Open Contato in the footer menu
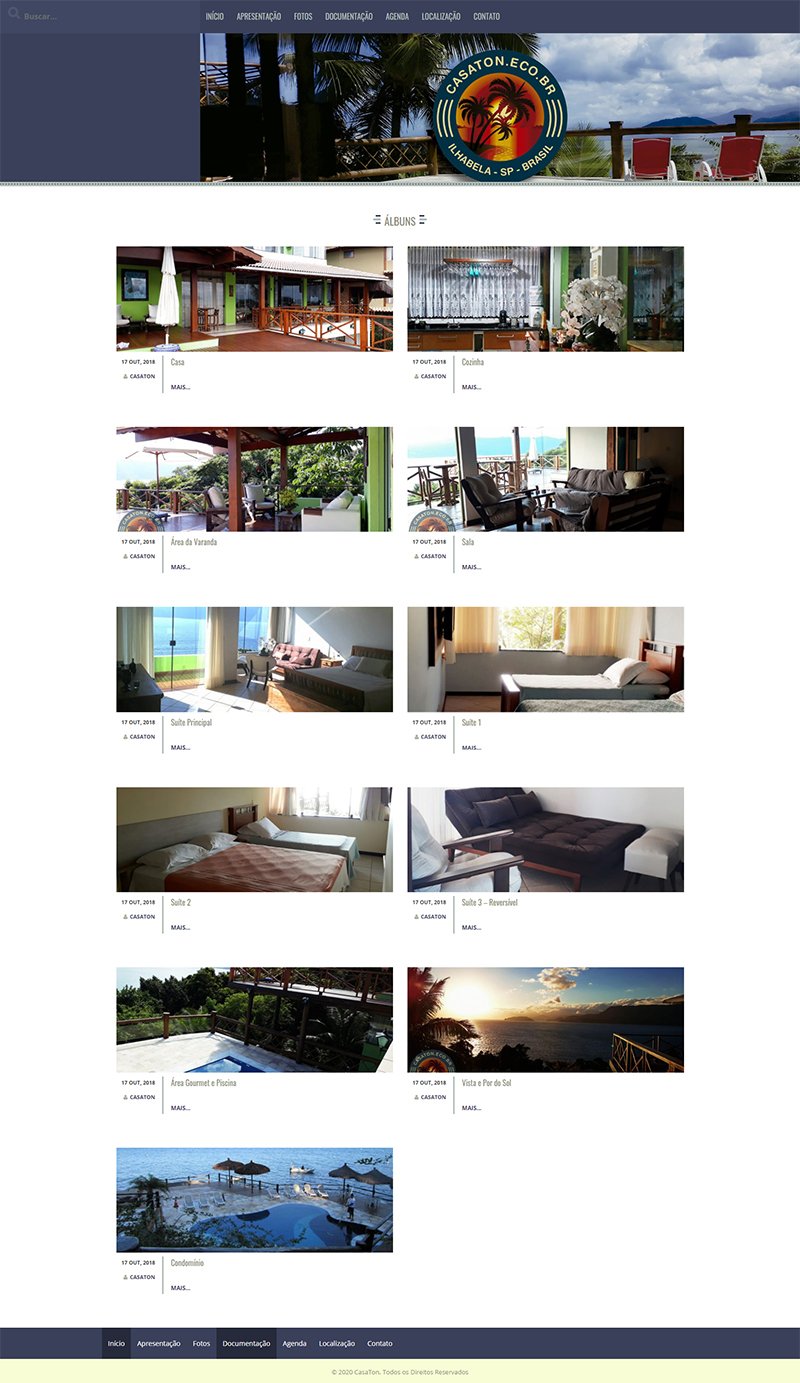Screen dimensions: 800x1383 pos(380,1343)
